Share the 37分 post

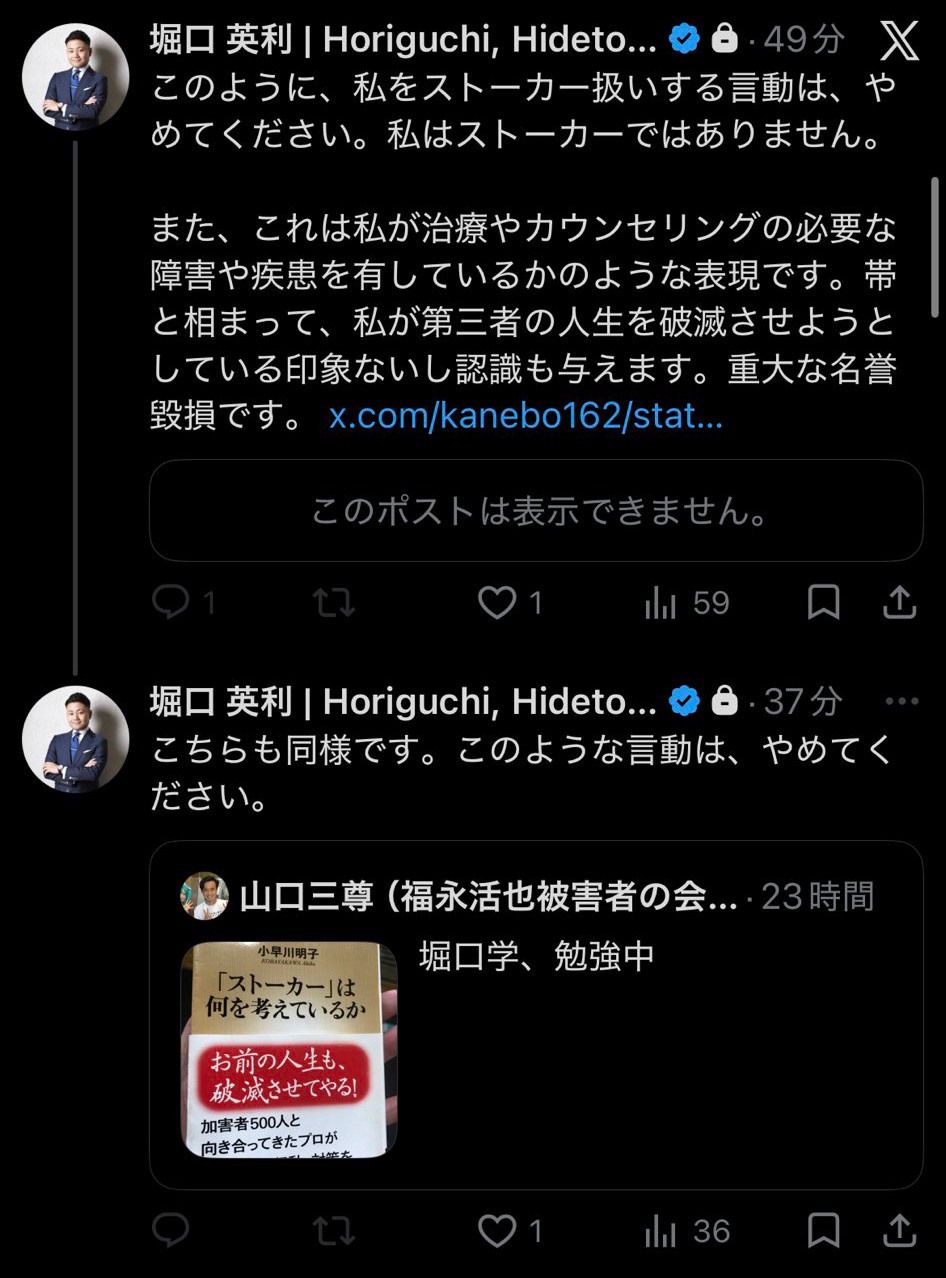pyautogui.click(x=899, y=1231)
